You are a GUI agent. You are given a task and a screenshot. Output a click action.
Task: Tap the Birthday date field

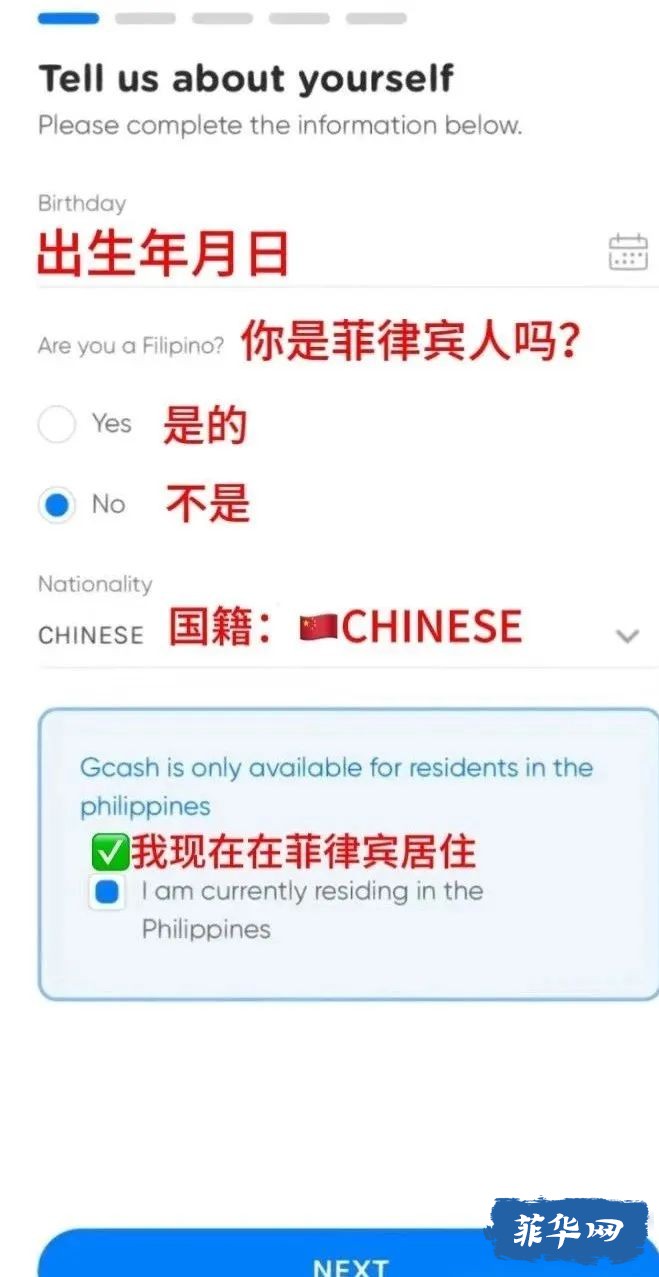coord(300,254)
